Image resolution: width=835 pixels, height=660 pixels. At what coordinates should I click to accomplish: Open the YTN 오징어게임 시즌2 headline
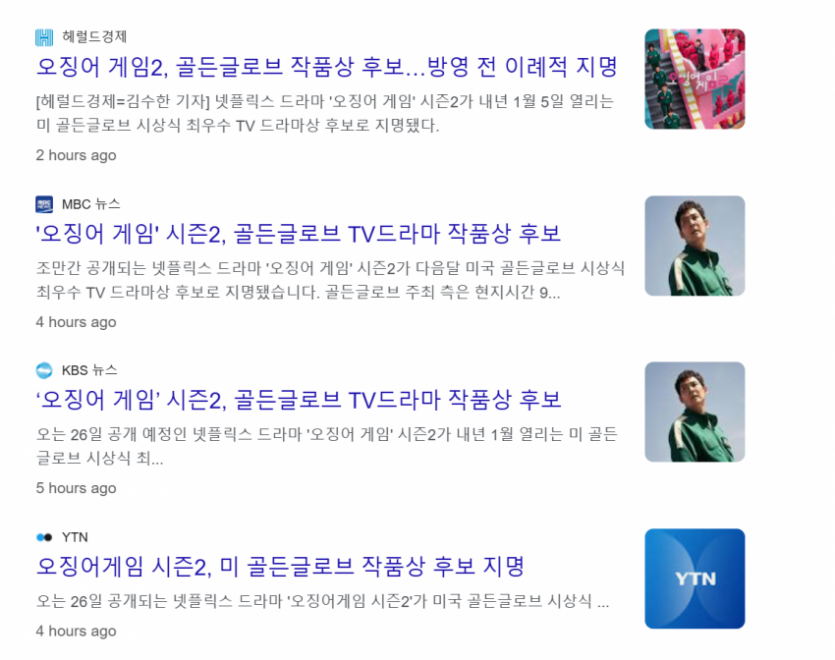tap(280, 567)
